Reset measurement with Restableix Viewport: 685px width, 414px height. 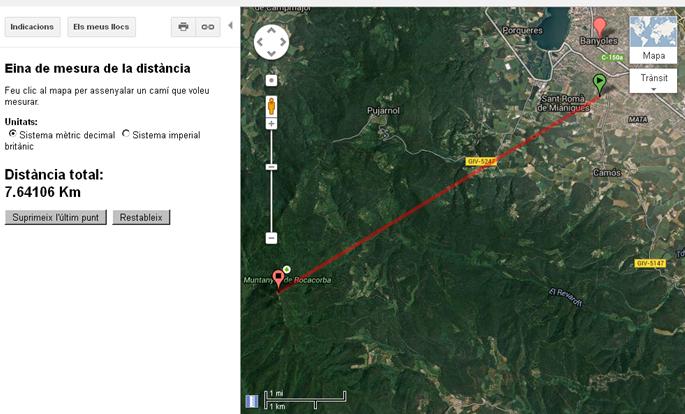pyautogui.click(x=141, y=217)
